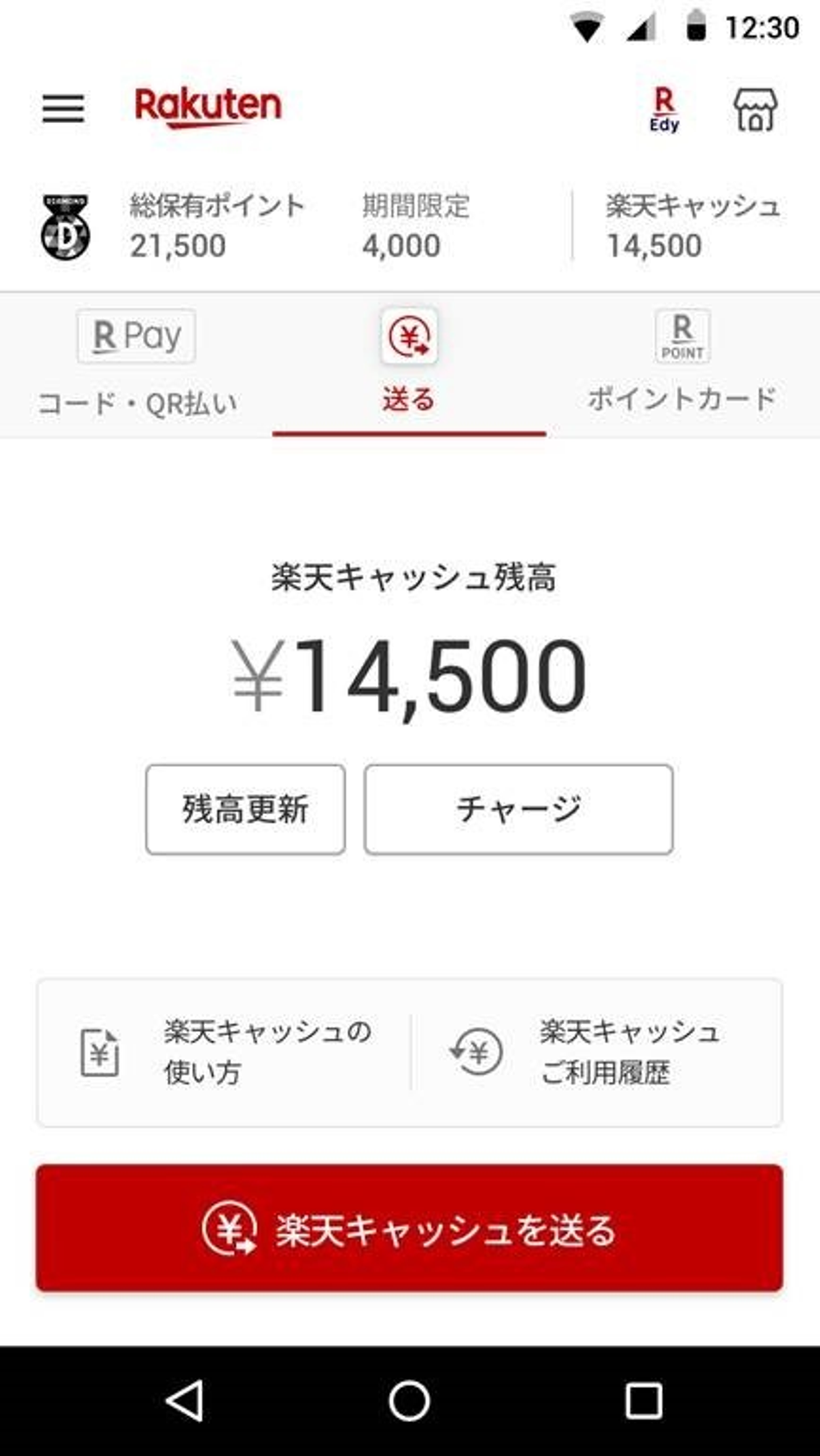Select the R POINT card icon
Viewport: 820px width, 1456px height.
tap(684, 336)
